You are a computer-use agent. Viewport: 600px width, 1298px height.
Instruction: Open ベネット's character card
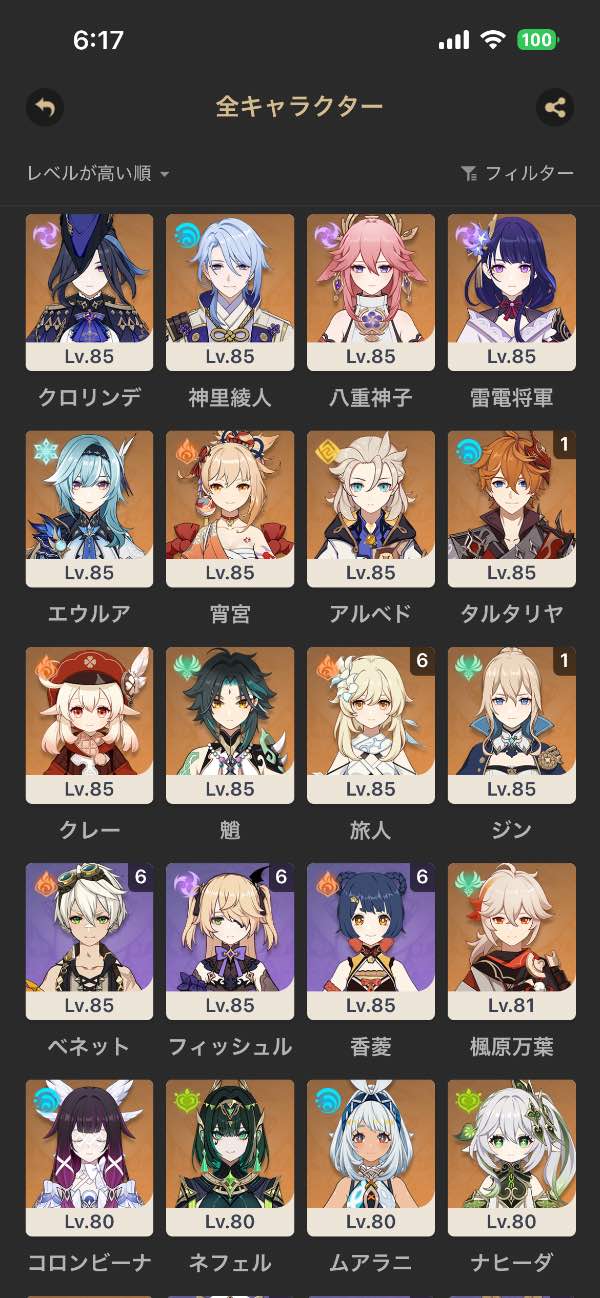89,941
